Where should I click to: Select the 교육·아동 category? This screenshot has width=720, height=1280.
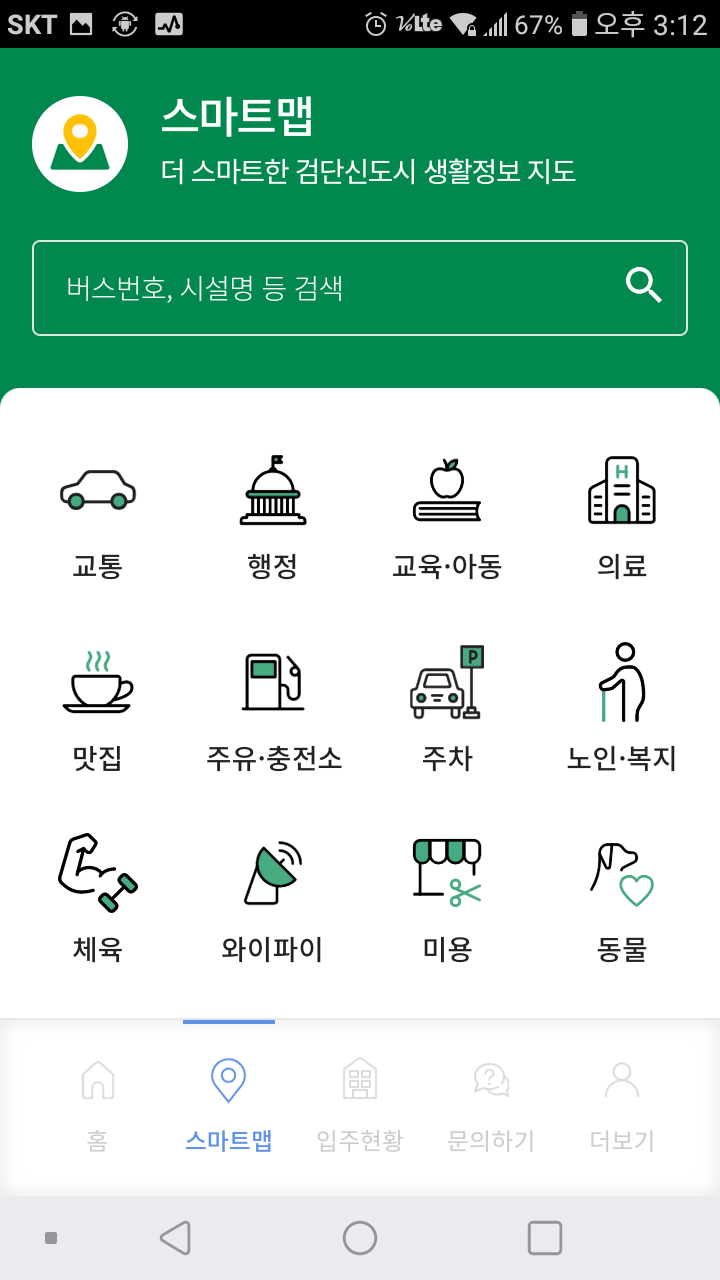click(447, 518)
